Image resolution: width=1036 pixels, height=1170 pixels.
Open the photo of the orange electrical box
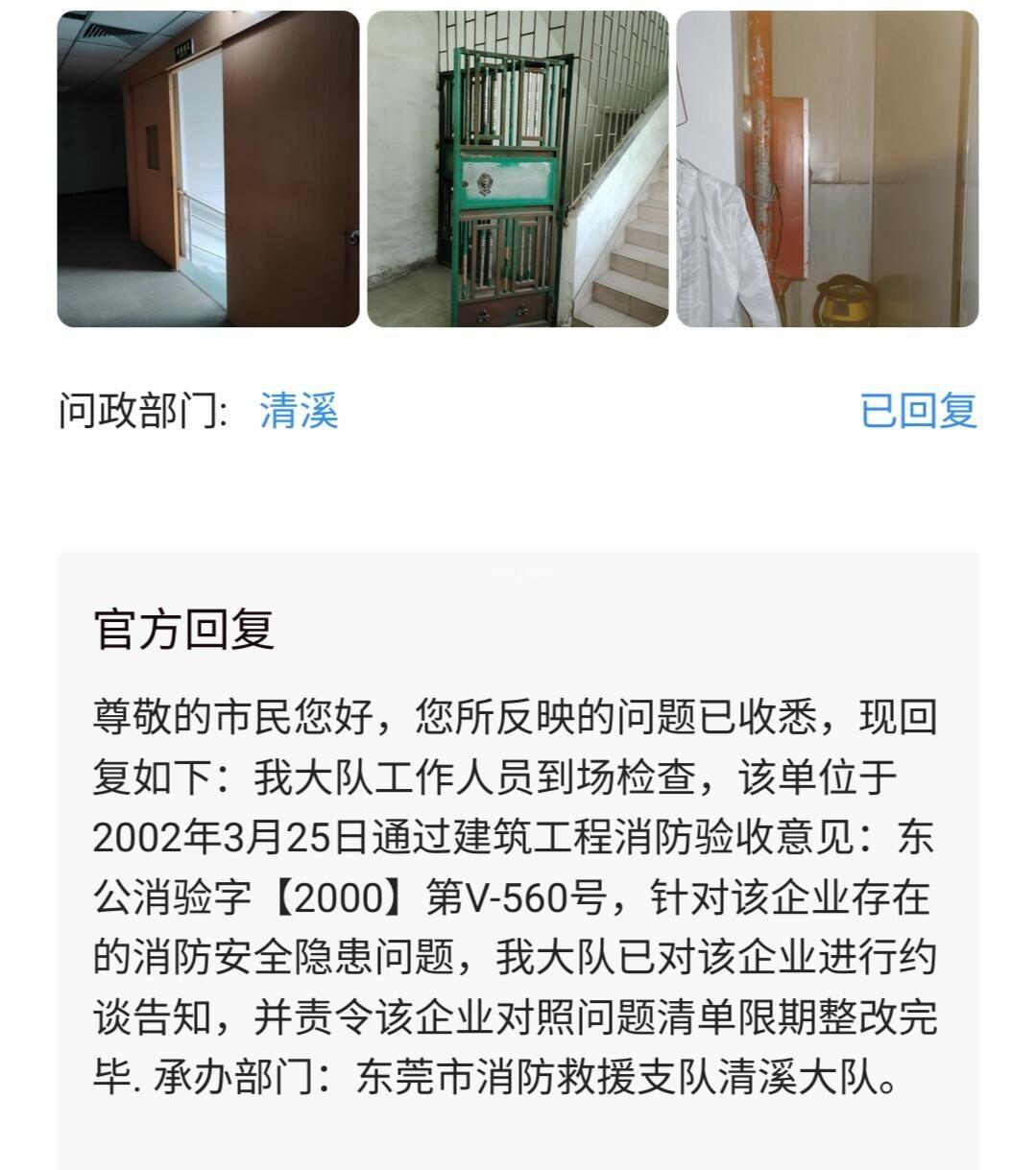click(827, 169)
